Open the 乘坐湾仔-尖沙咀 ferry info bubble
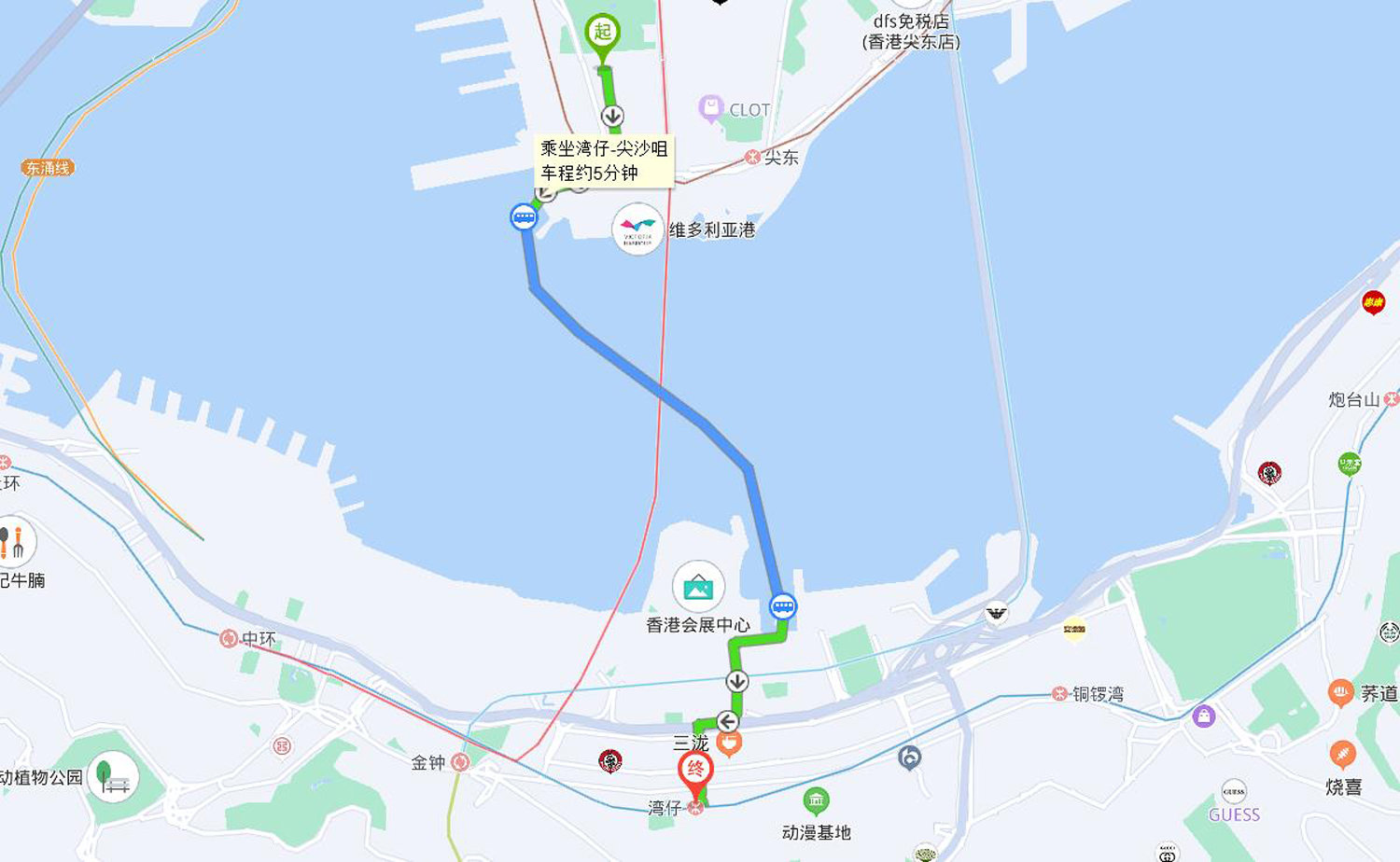Viewport: 1400px width, 862px height. click(603, 160)
